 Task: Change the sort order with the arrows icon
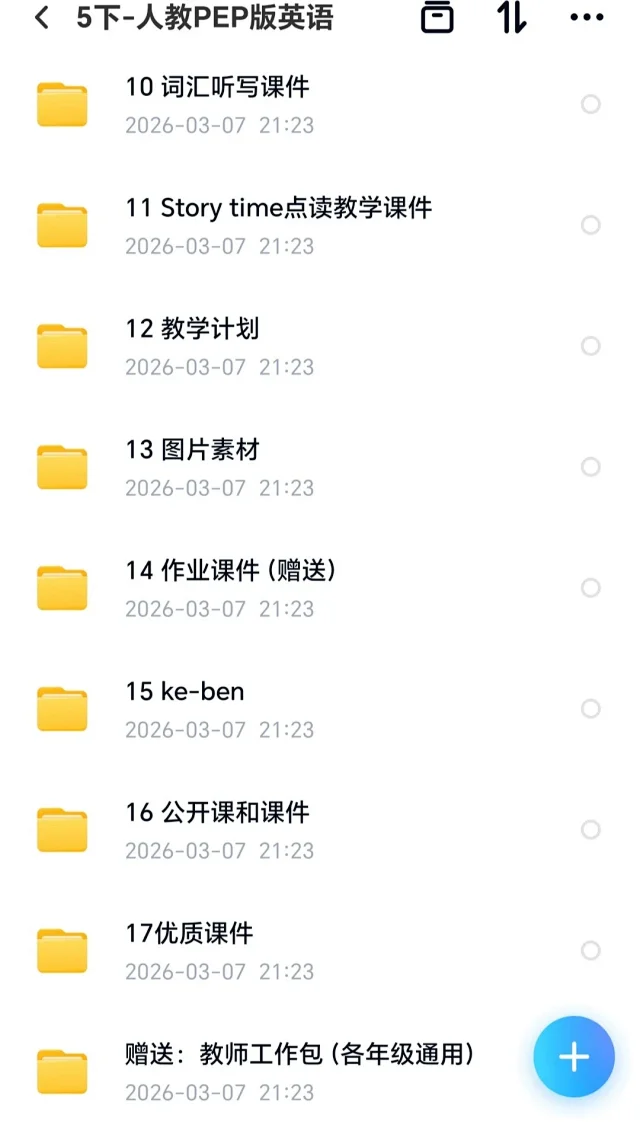(x=512, y=18)
